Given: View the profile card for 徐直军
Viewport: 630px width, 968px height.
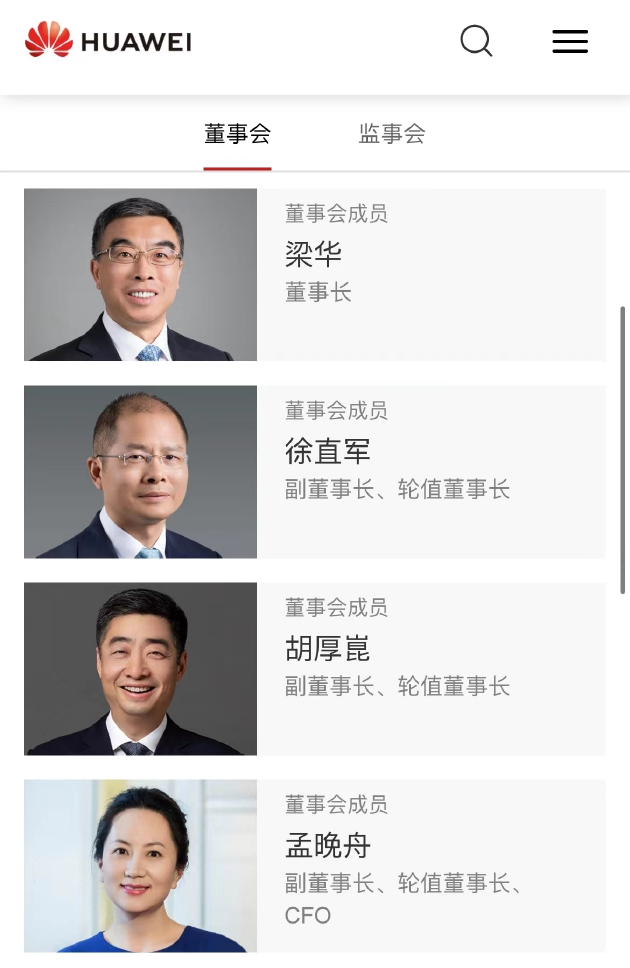Looking at the screenshot, I should [314, 471].
